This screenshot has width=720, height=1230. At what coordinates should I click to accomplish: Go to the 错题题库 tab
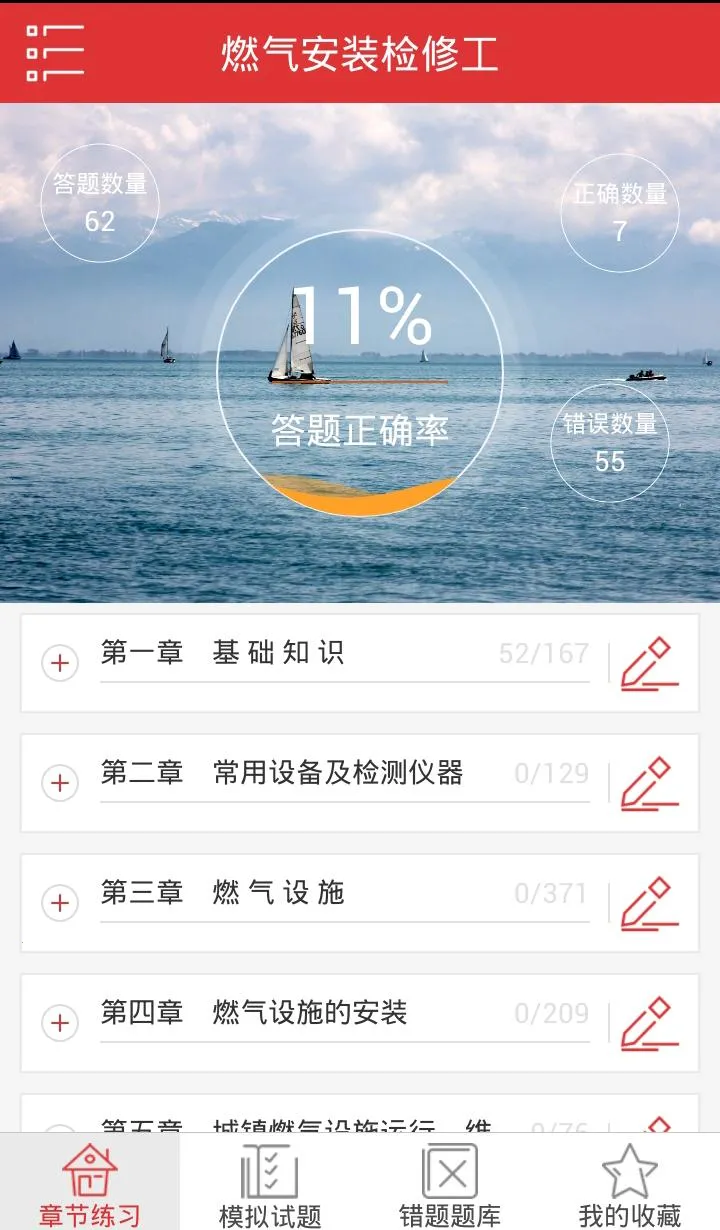[450, 1186]
